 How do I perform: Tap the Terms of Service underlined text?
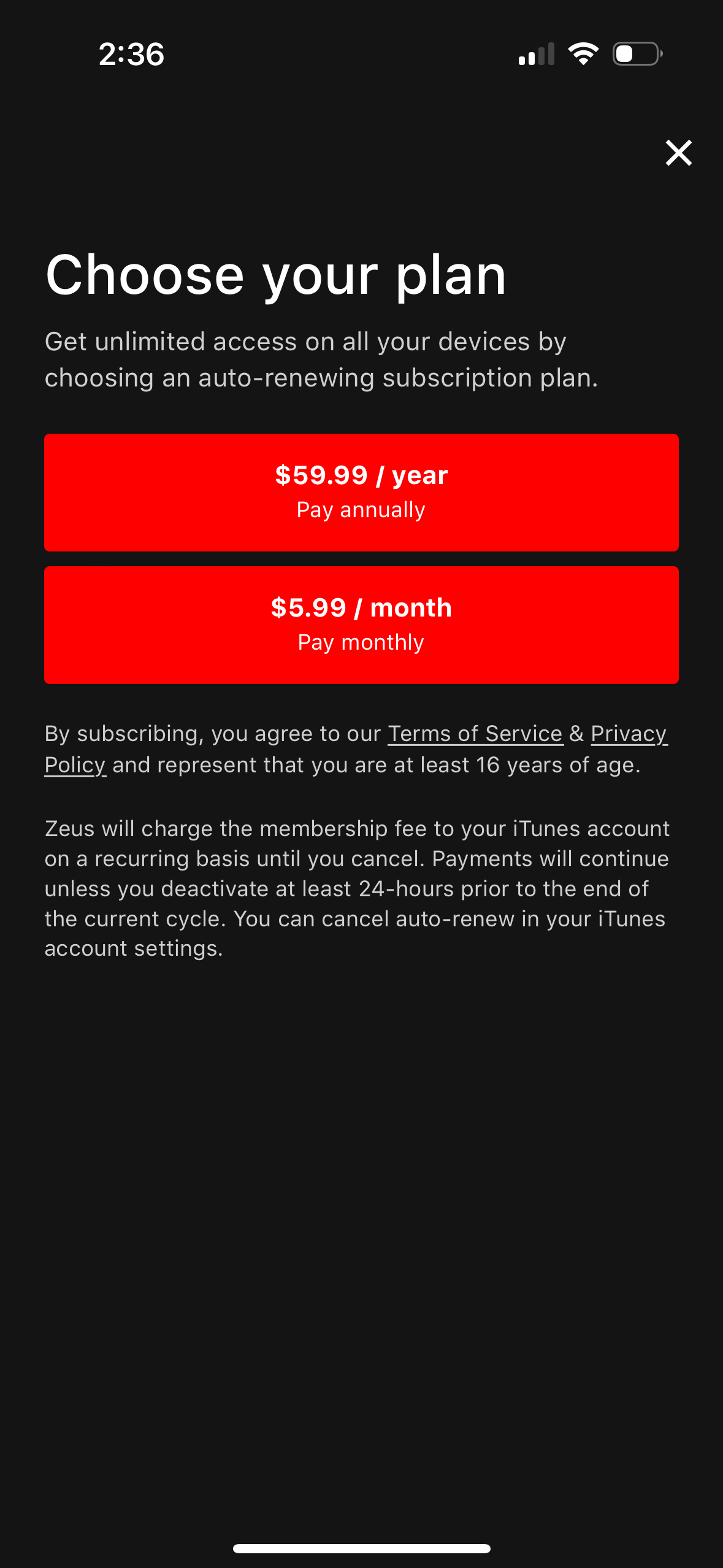tap(475, 733)
